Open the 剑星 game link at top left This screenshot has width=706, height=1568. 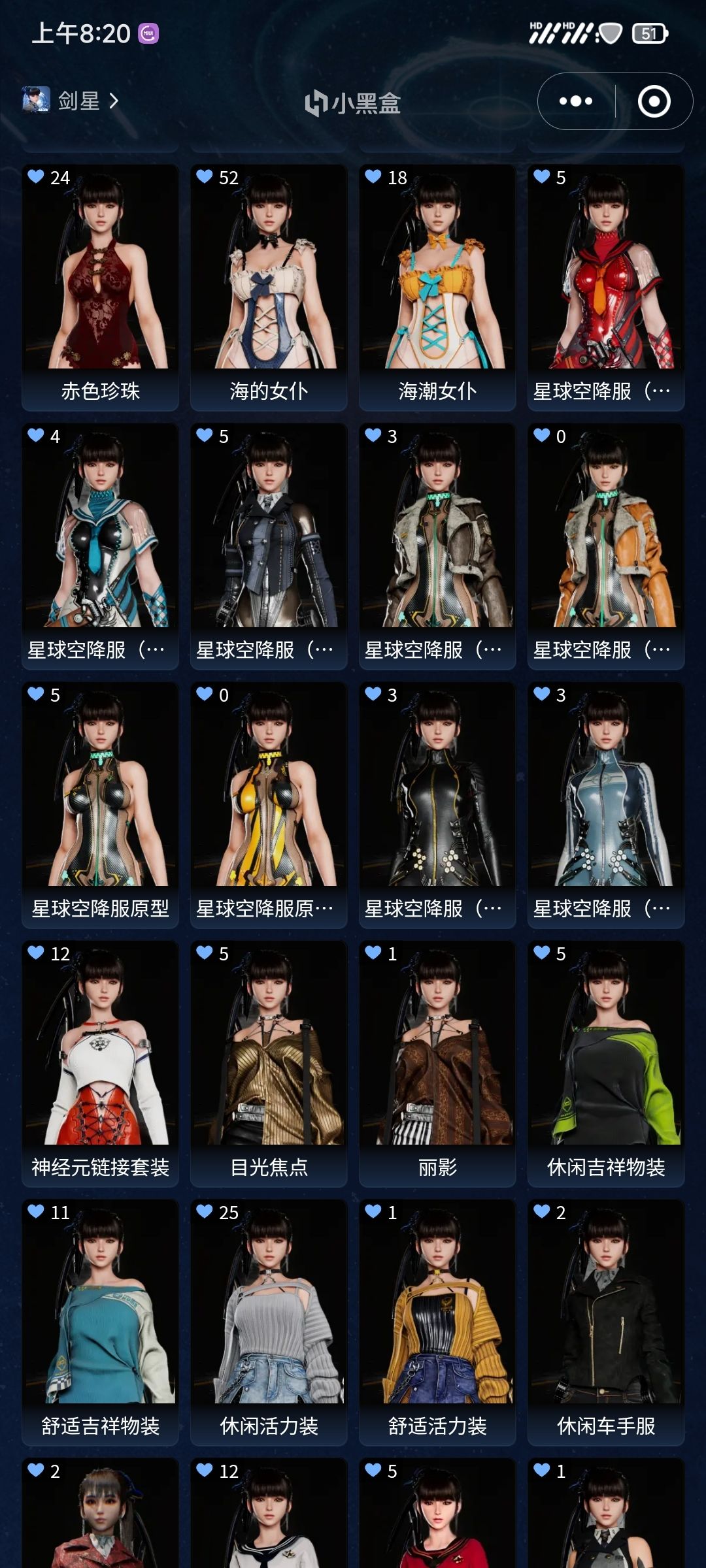point(71,101)
